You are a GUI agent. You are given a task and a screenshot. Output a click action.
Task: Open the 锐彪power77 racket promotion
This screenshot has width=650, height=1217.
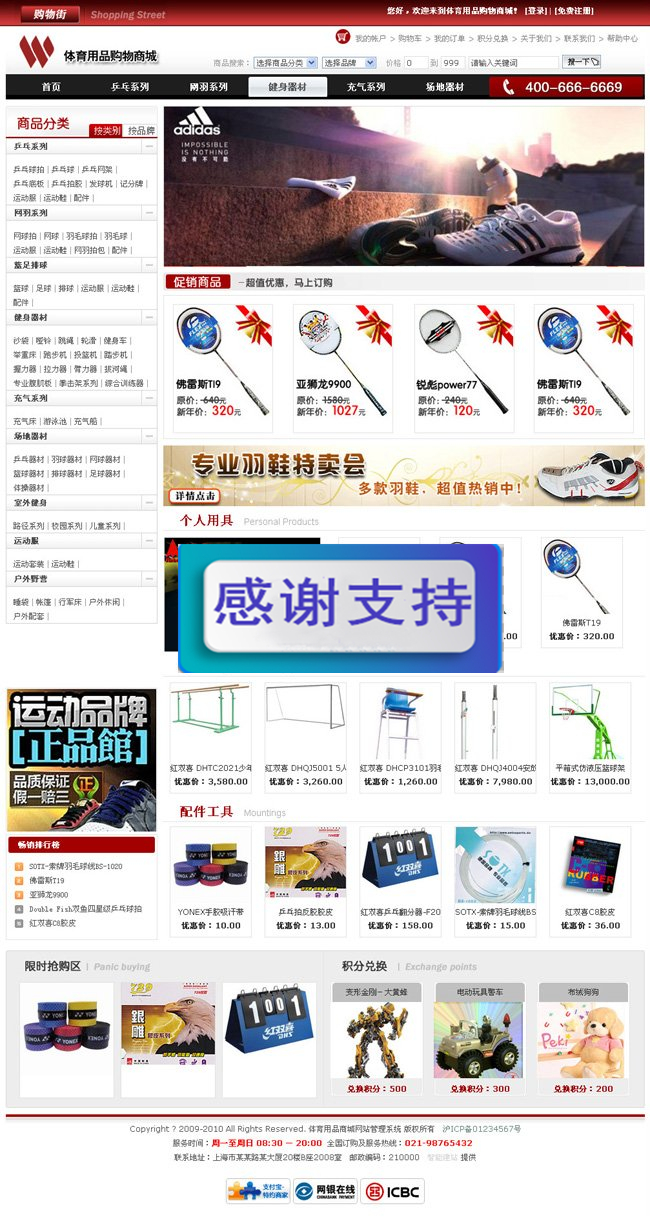point(463,368)
